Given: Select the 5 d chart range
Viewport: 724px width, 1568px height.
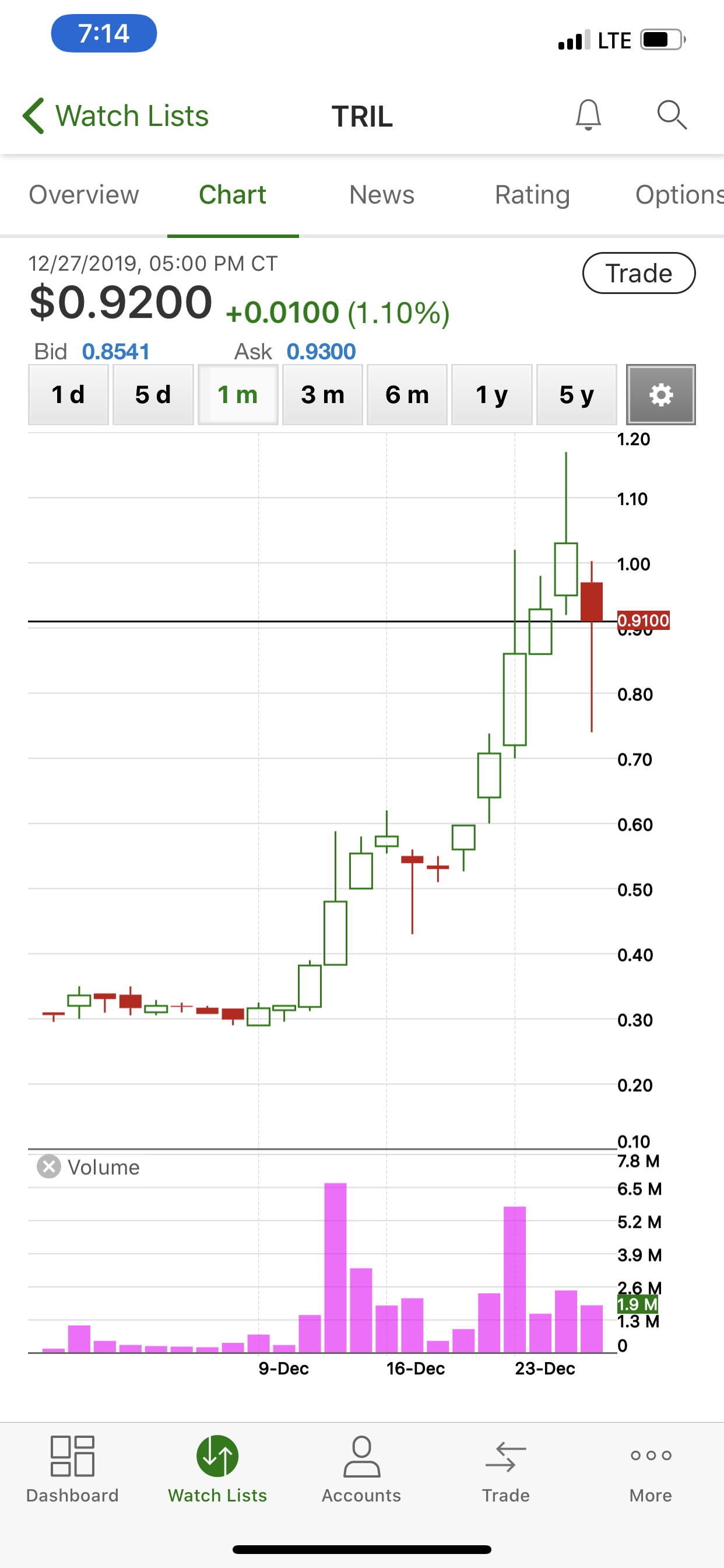Looking at the screenshot, I should coord(153,394).
